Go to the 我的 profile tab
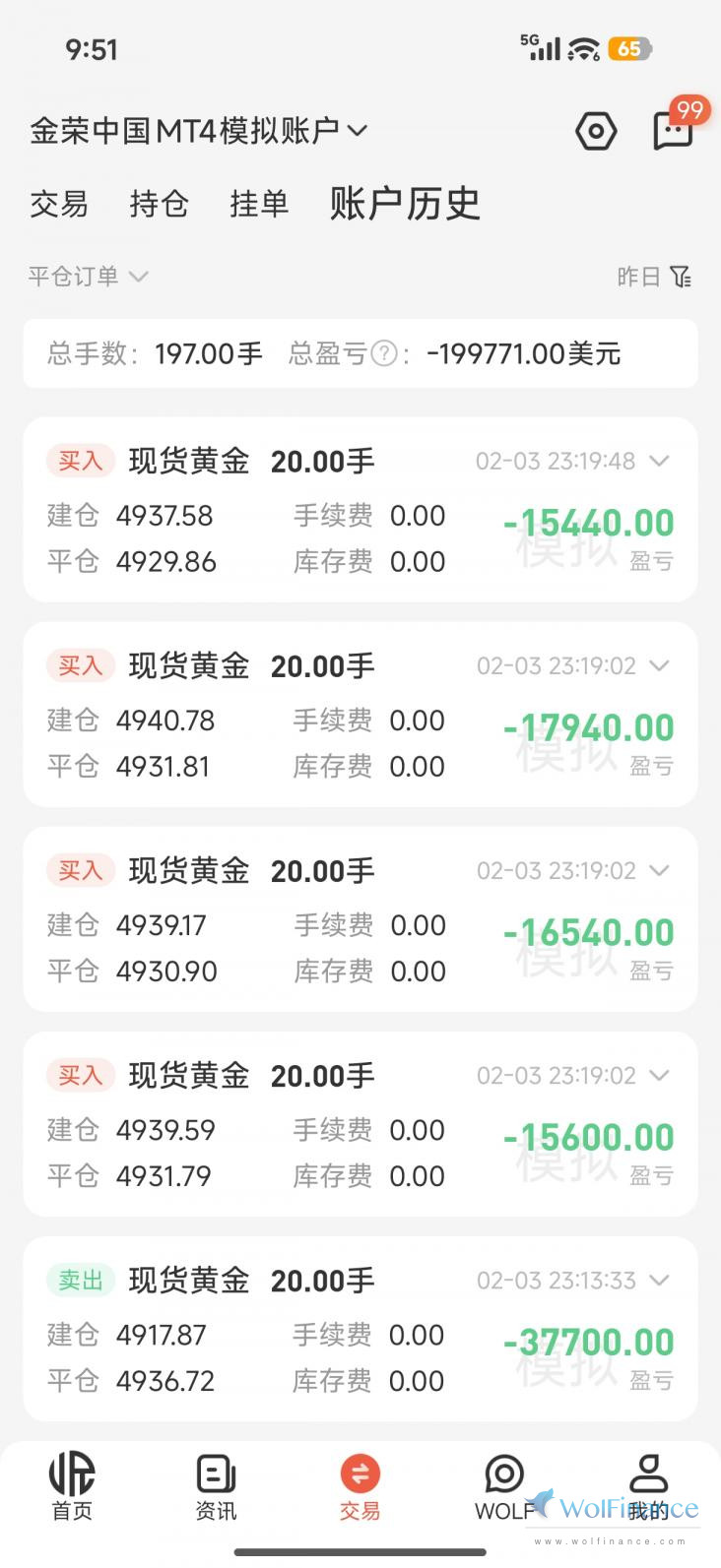721x1568 pixels. tap(648, 1487)
